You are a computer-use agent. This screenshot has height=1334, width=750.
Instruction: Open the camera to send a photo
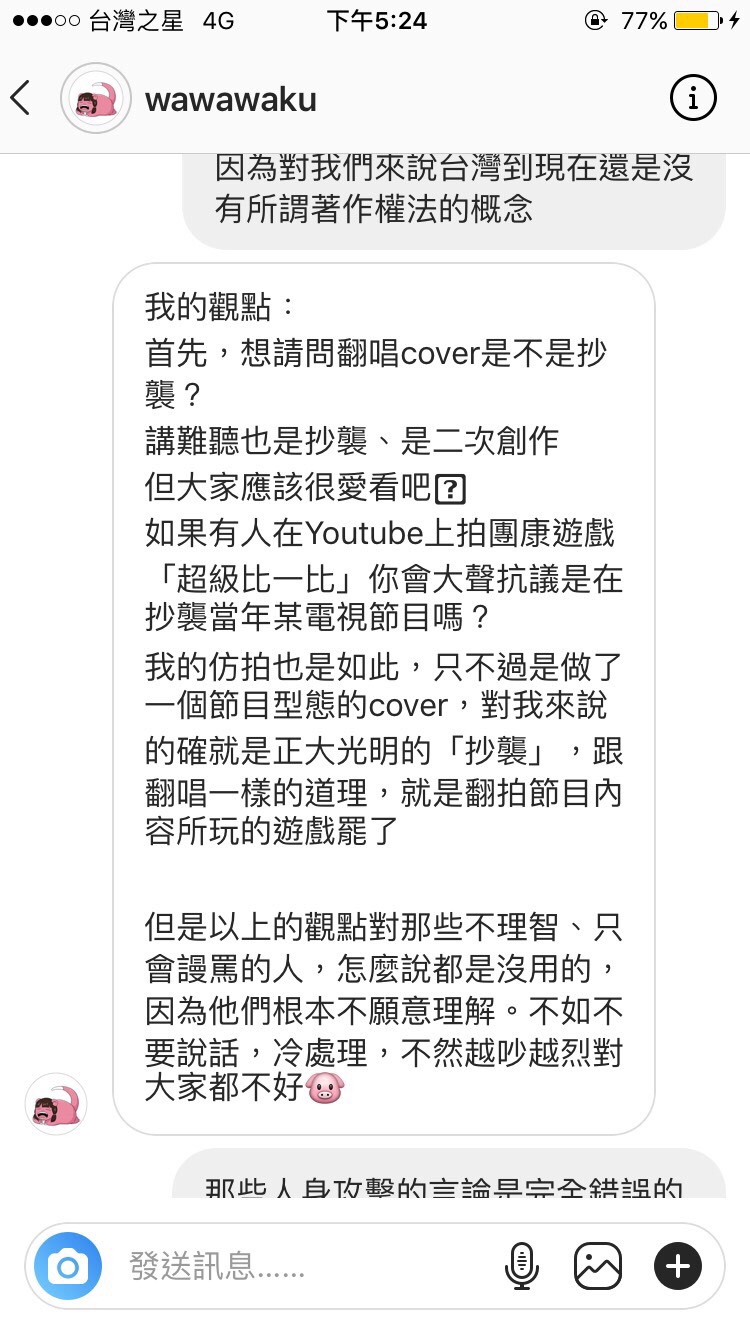[x=68, y=1267]
